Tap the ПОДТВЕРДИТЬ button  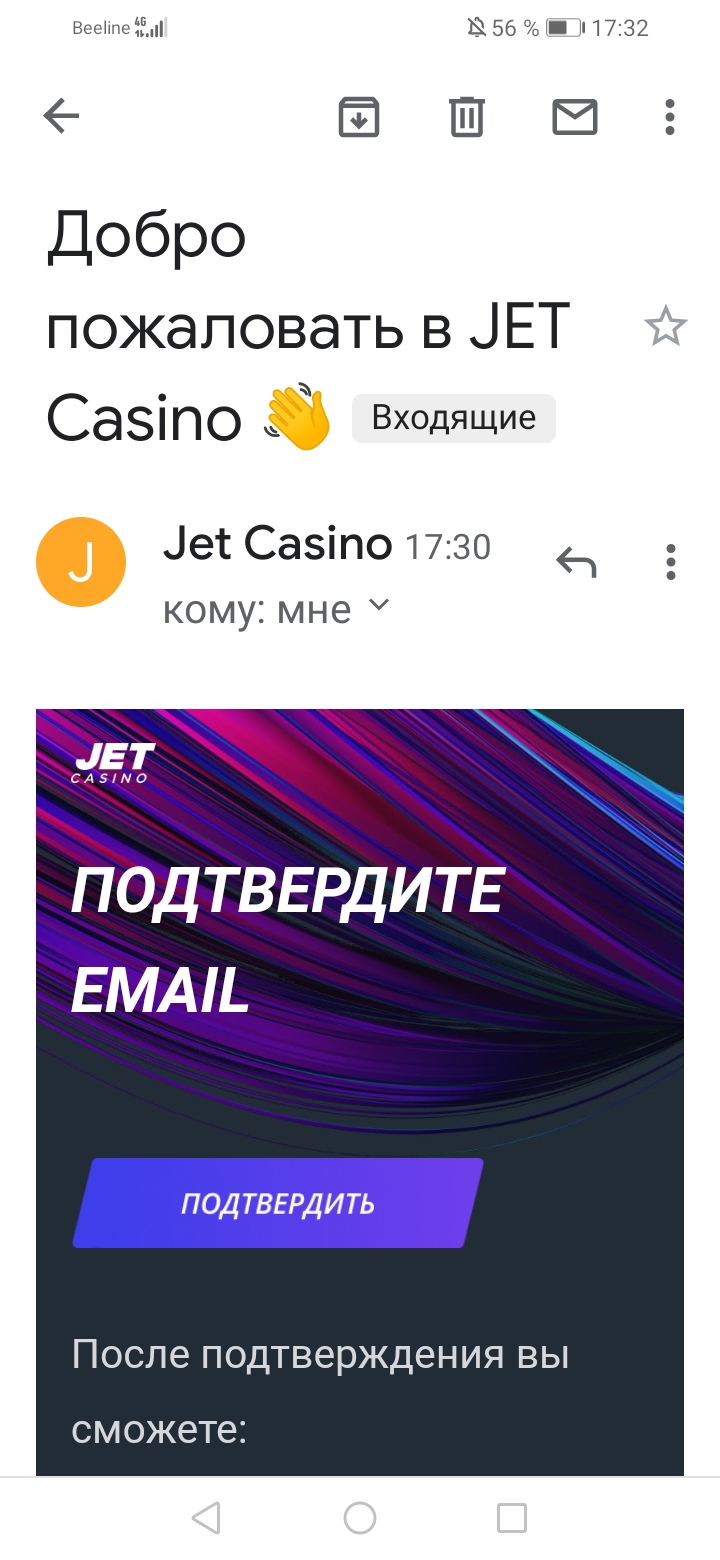coord(277,1203)
